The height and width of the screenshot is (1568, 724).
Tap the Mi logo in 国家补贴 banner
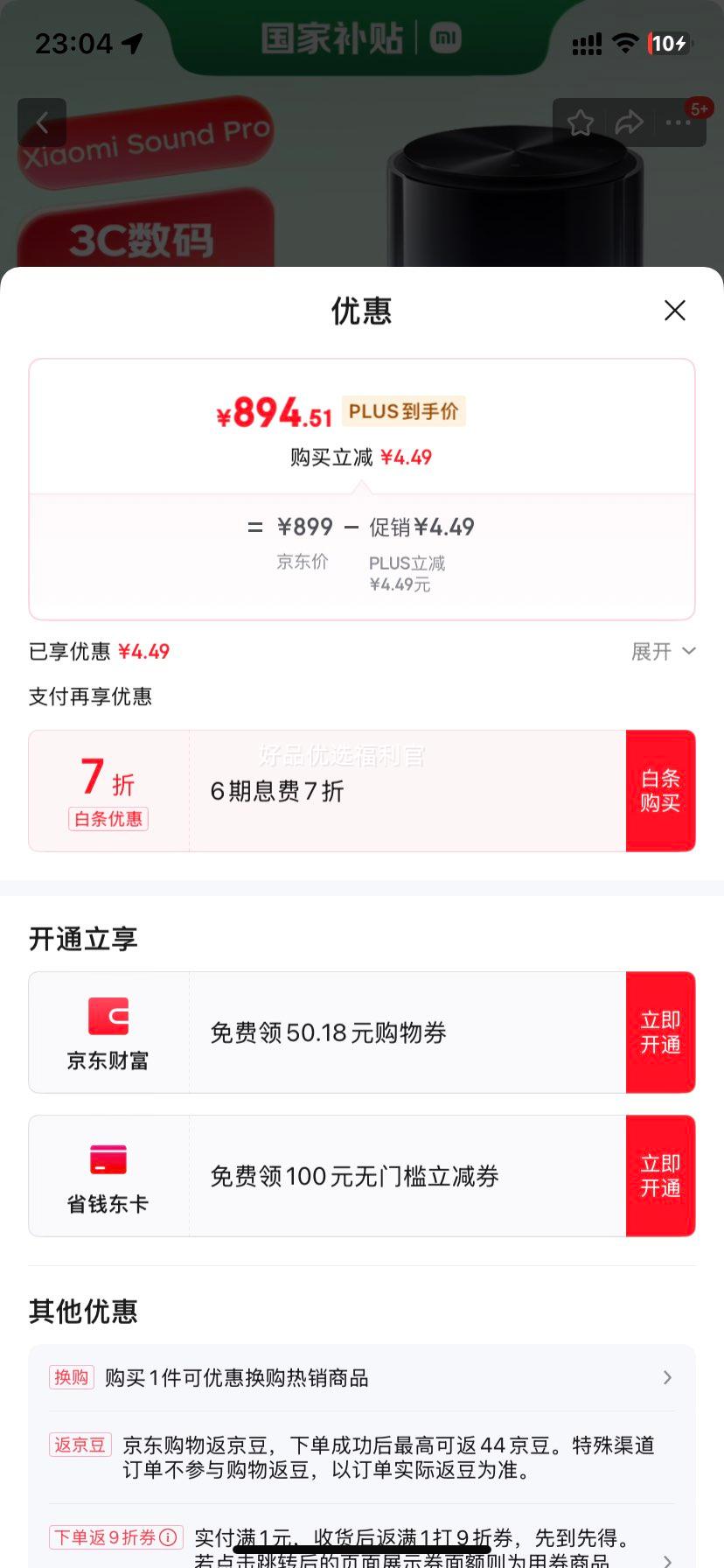pyautogui.click(x=444, y=39)
